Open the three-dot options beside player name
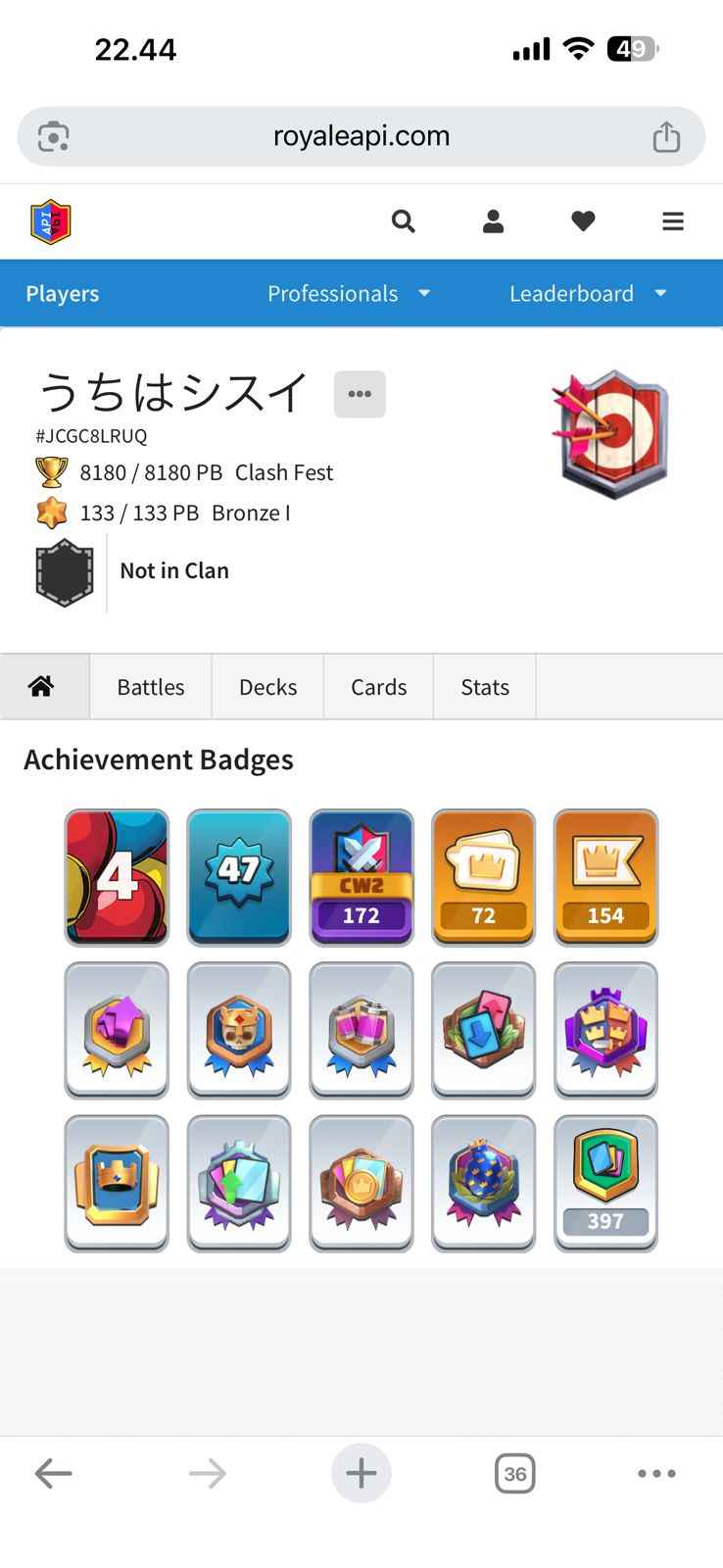Screen dimensions: 723x1568 [x=360, y=394]
